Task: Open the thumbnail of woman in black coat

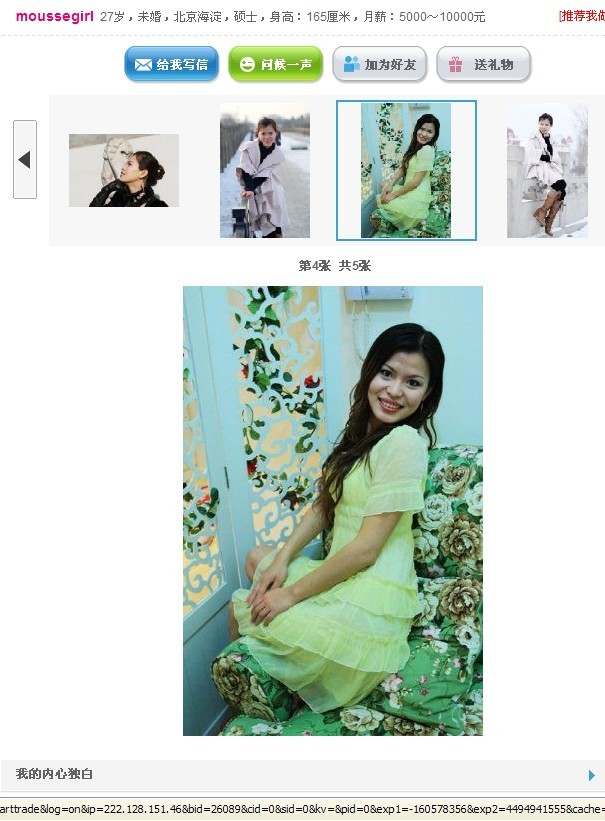Action: [124, 171]
